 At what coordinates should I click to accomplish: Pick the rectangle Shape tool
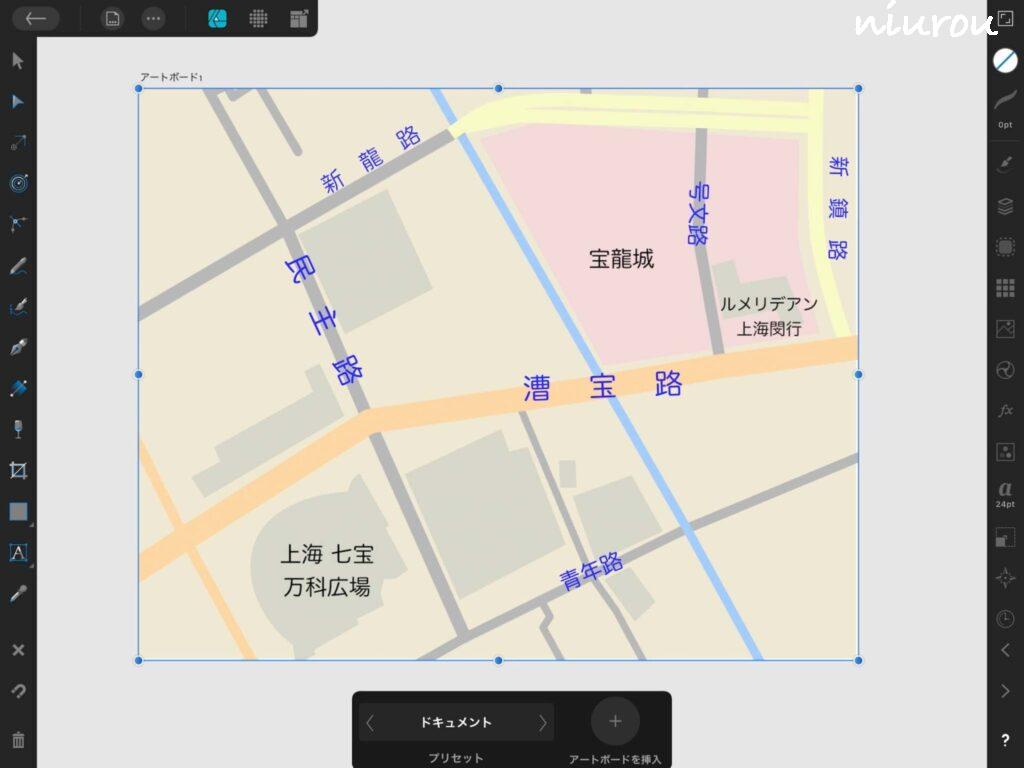click(x=18, y=511)
